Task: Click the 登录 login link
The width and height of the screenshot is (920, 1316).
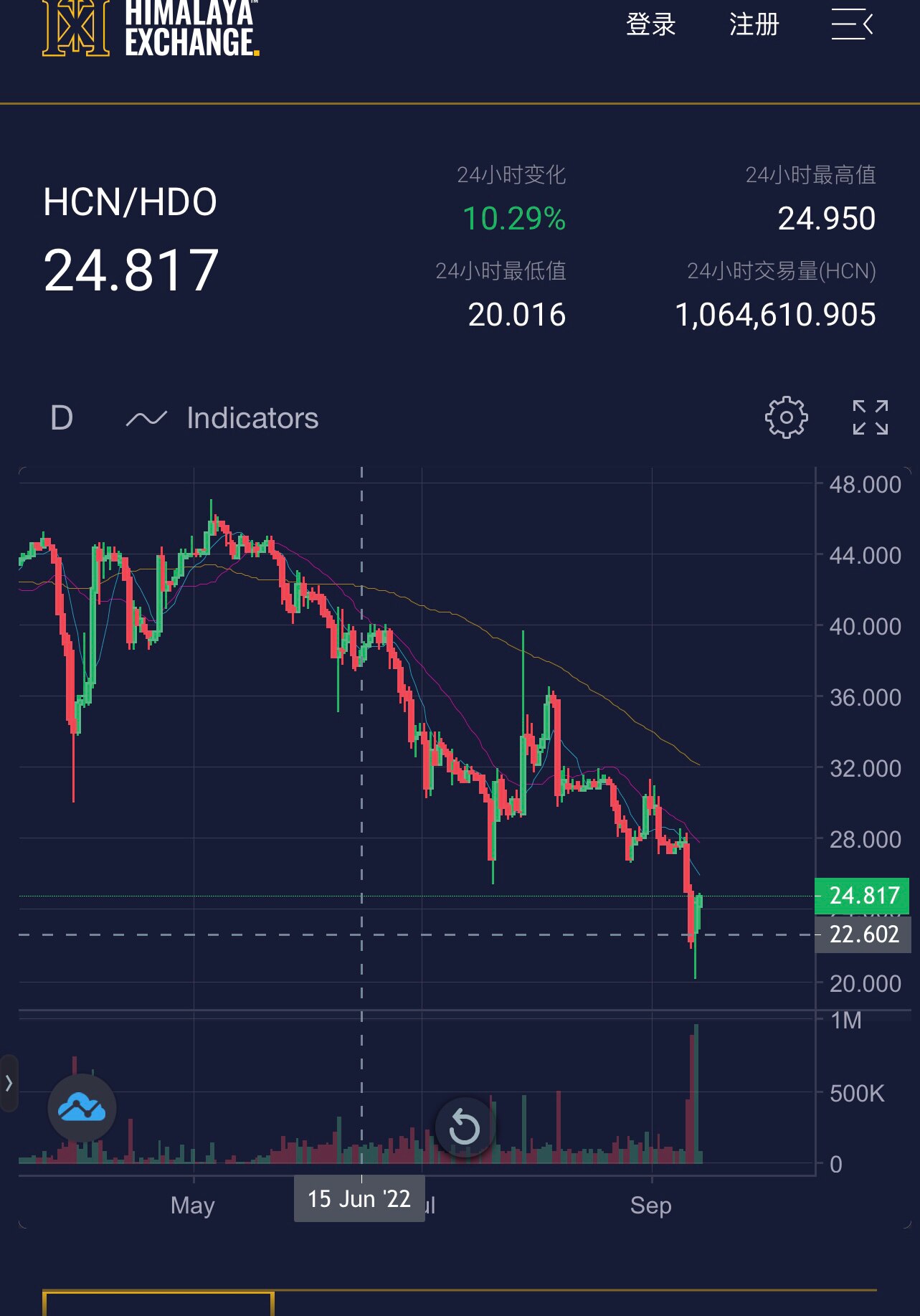Action: click(x=651, y=25)
